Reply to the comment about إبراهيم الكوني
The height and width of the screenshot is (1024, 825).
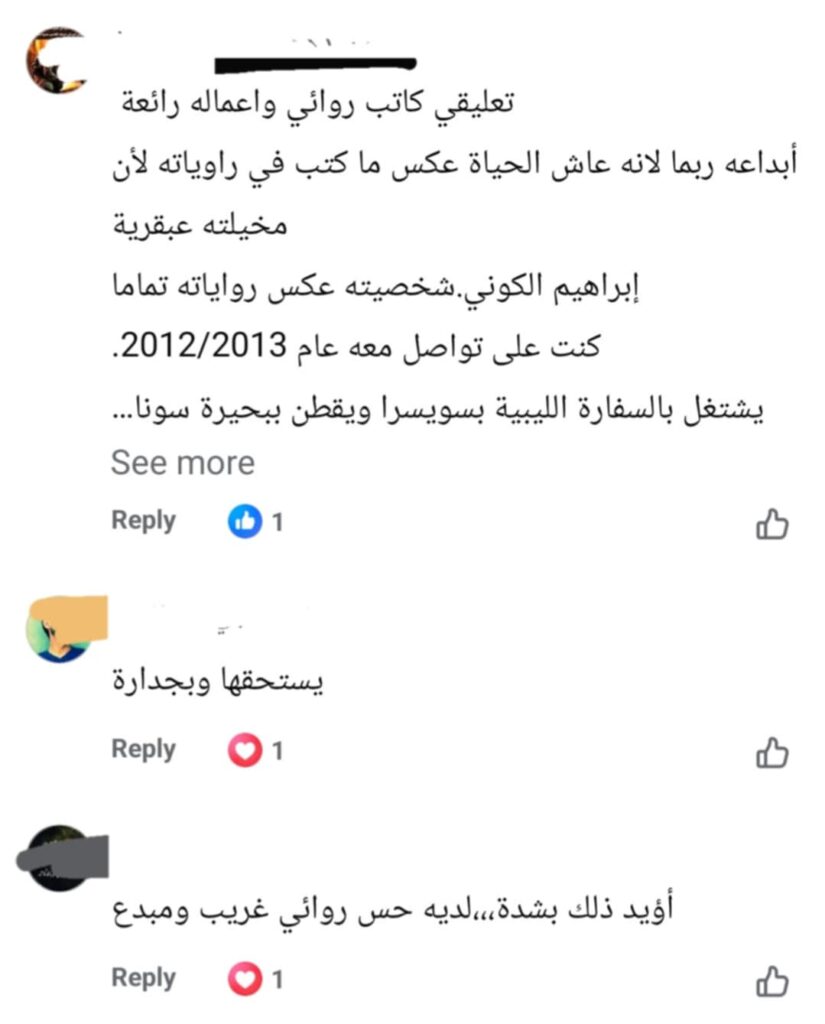pyautogui.click(x=143, y=520)
